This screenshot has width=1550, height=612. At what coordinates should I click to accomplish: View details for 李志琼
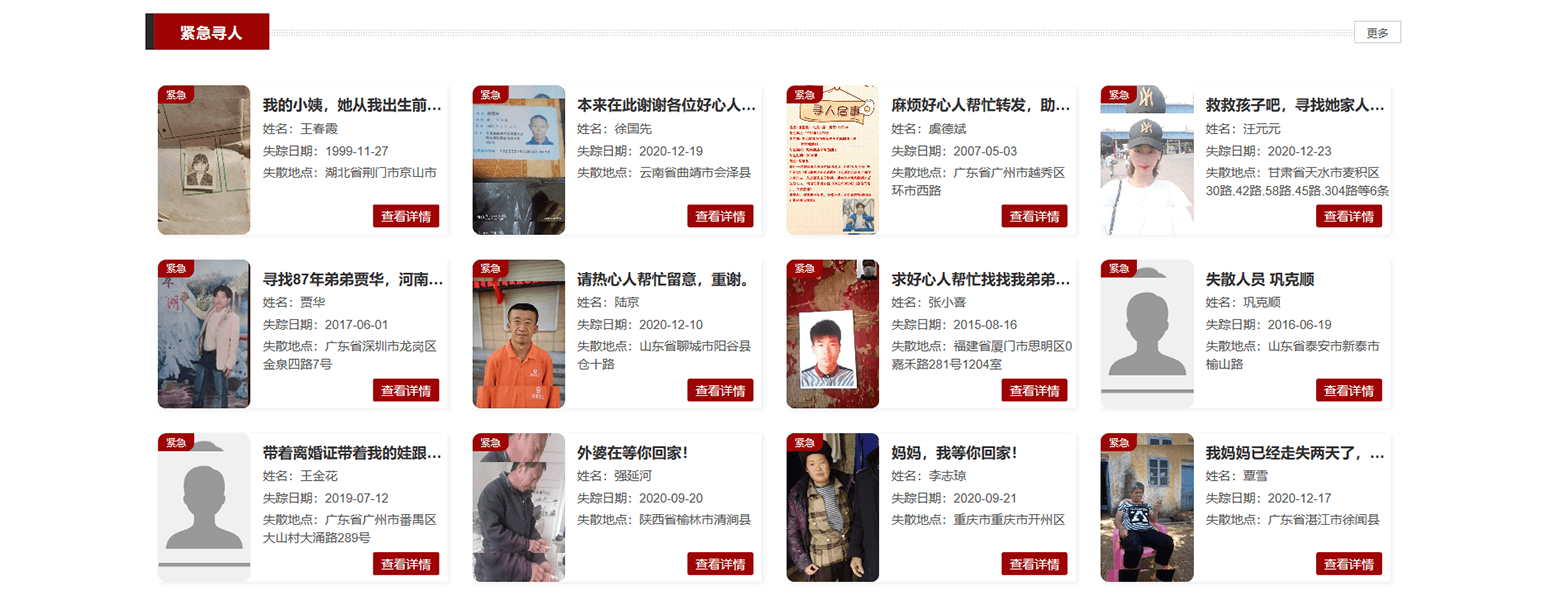1034,564
